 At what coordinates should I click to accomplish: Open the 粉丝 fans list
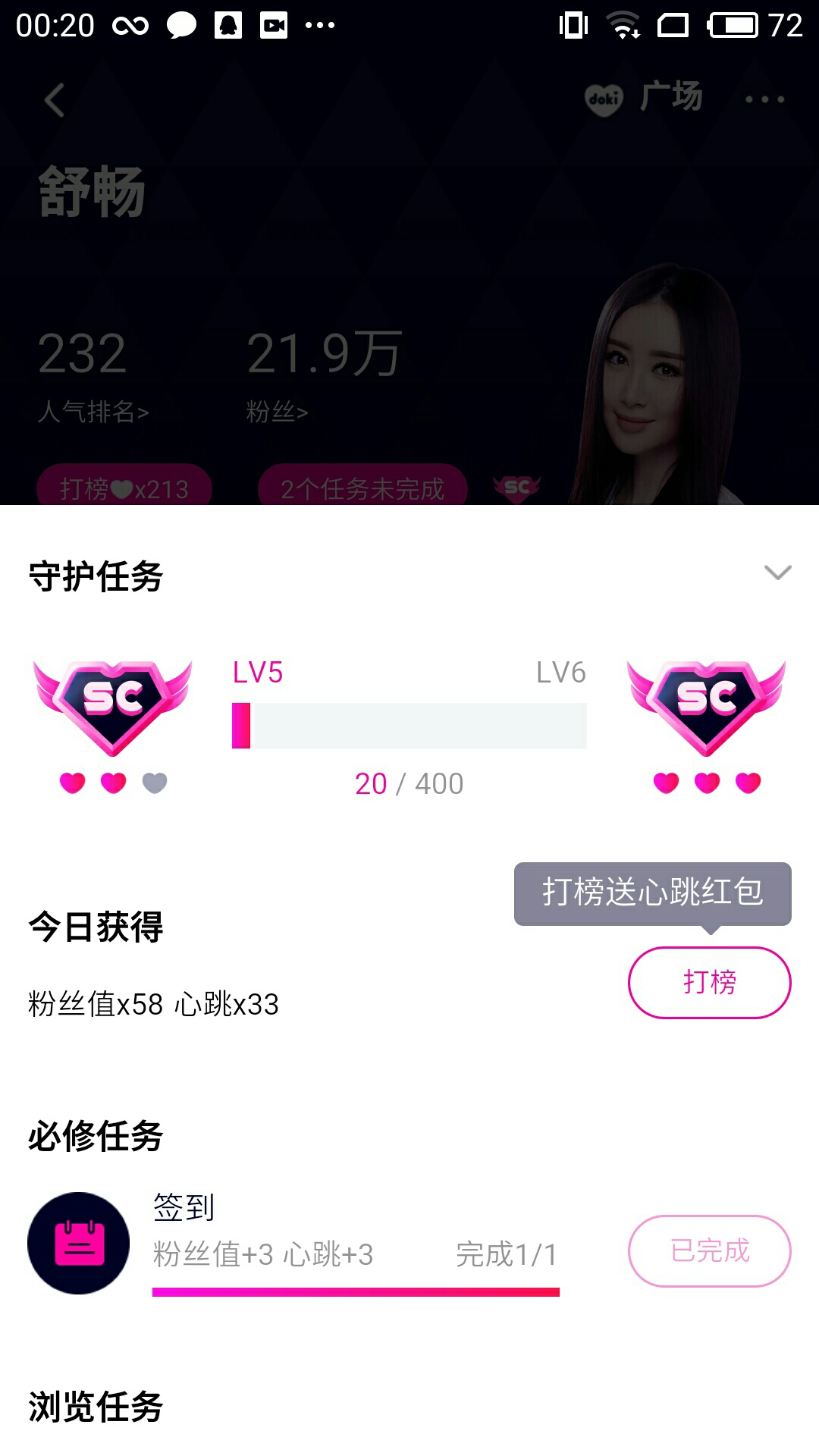(277, 412)
